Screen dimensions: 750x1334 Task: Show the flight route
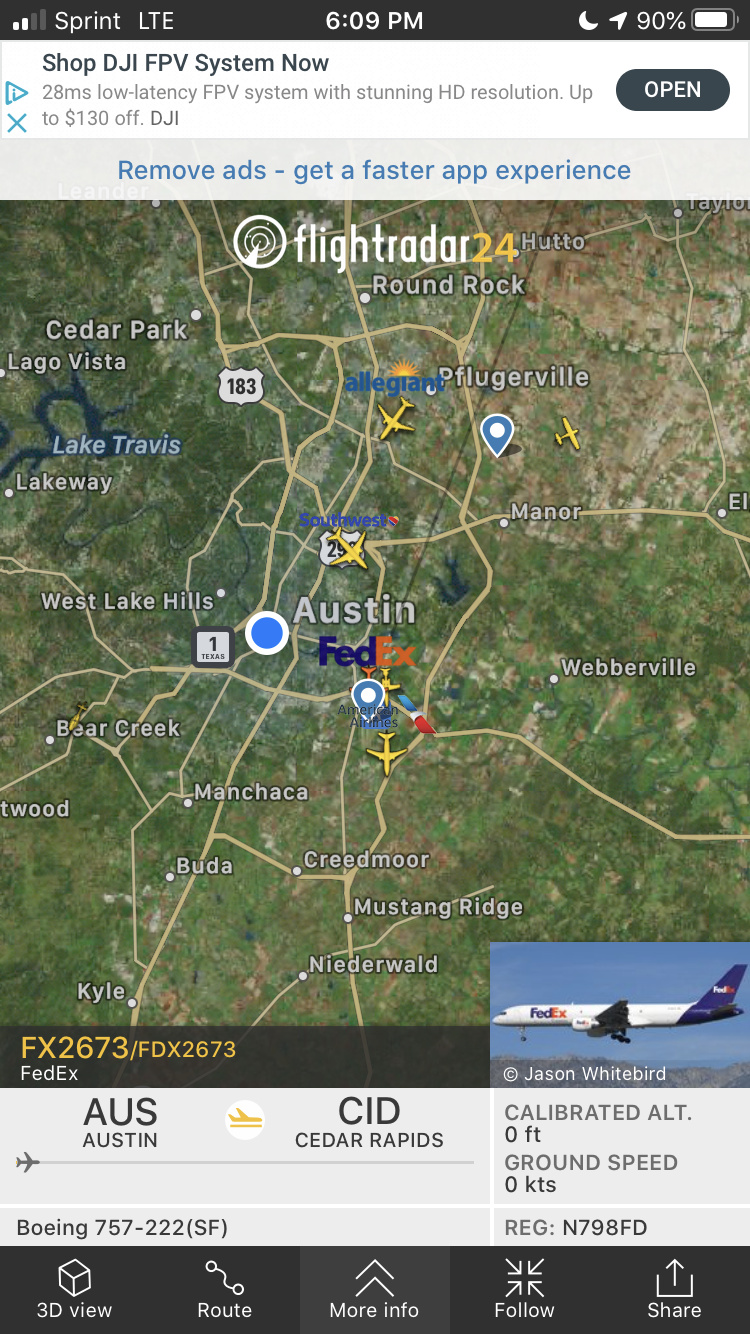[x=224, y=1289]
